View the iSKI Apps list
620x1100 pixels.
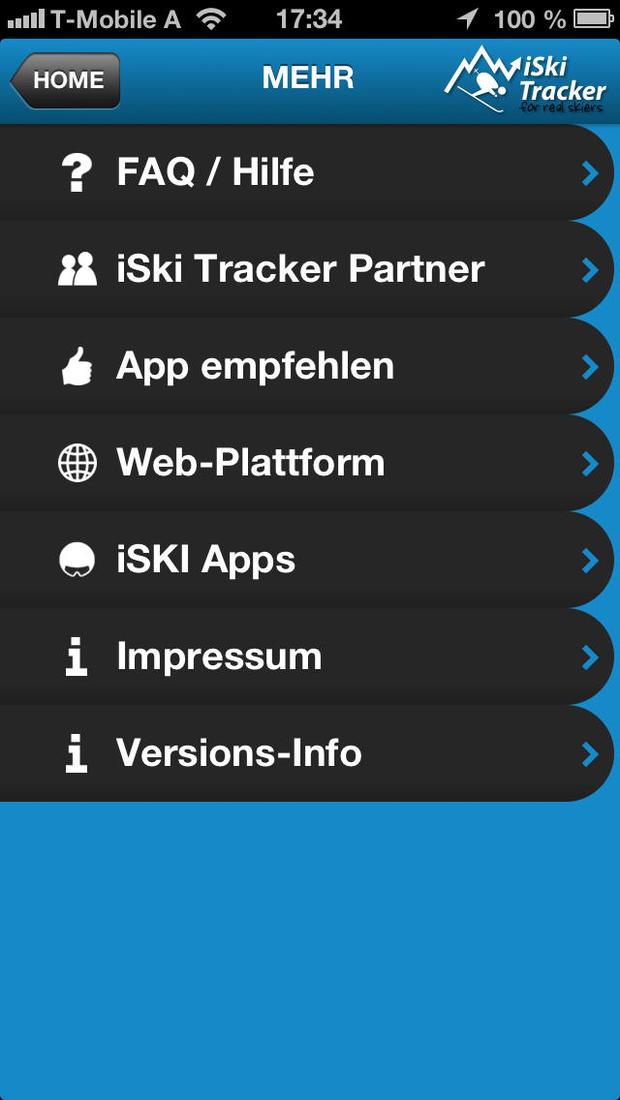[x=306, y=560]
